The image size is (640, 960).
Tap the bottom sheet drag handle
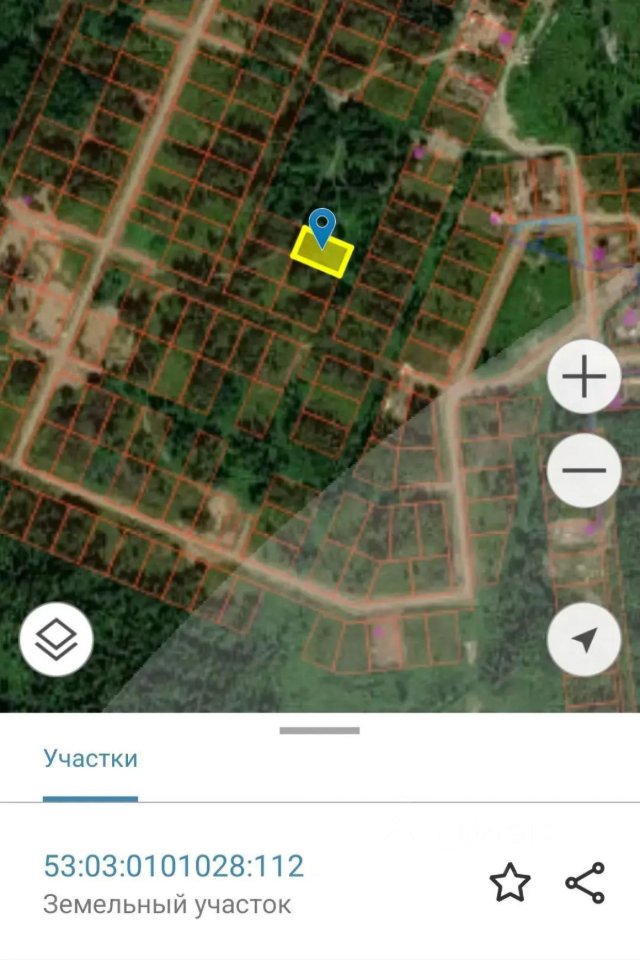point(320,730)
